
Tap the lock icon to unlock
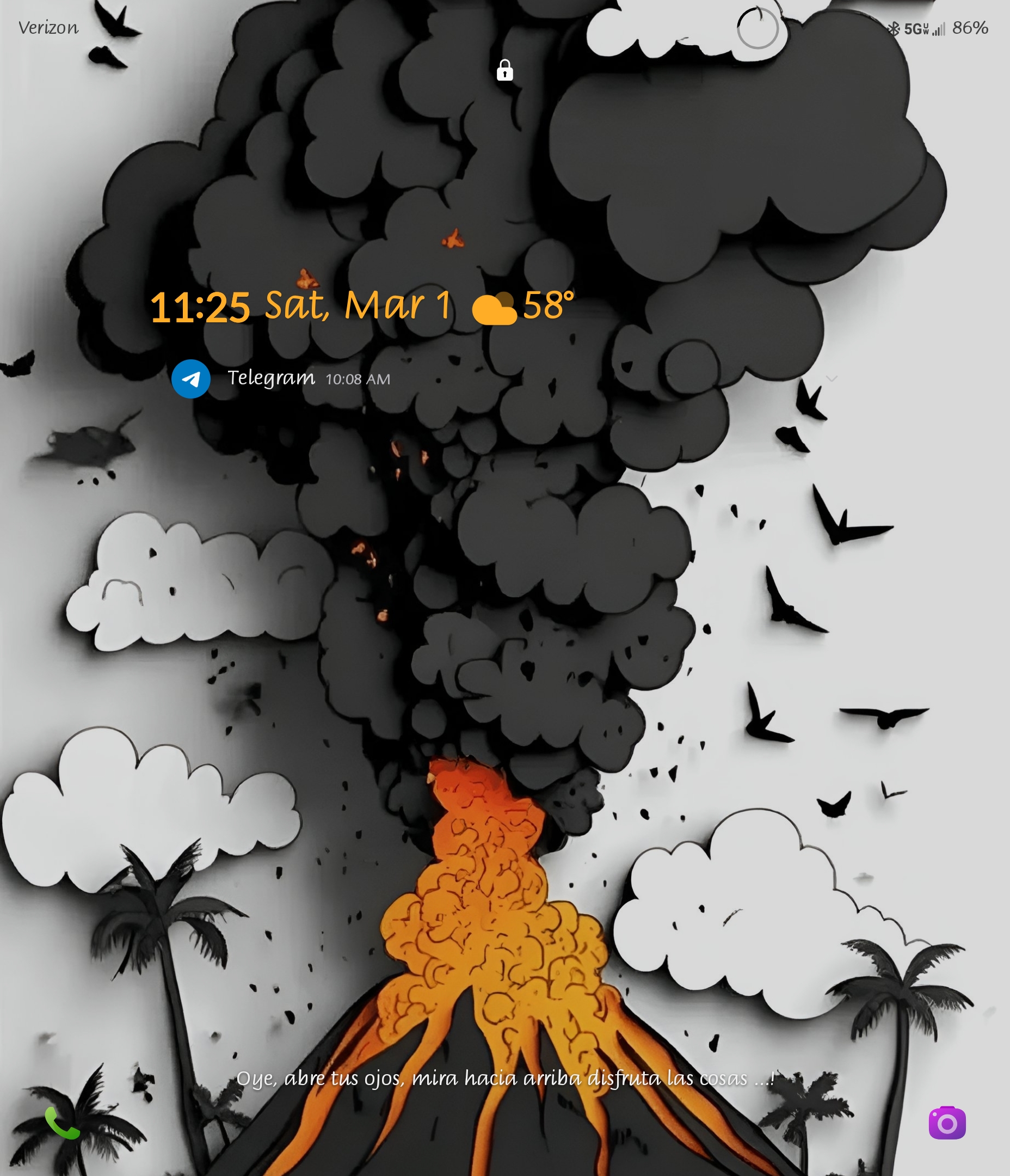[504, 71]
